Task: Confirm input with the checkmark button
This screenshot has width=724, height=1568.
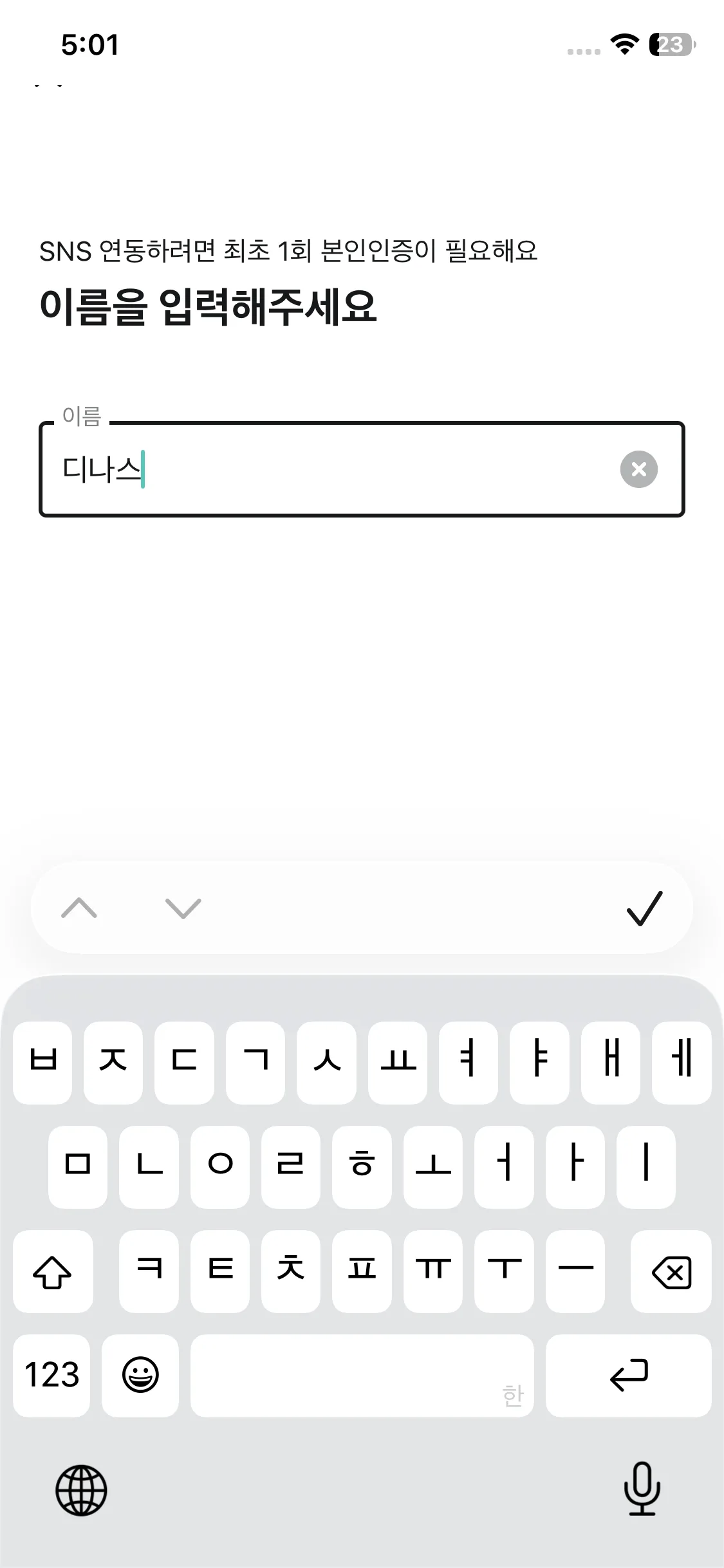Action: pyautogui.click(x=644, y=908)
